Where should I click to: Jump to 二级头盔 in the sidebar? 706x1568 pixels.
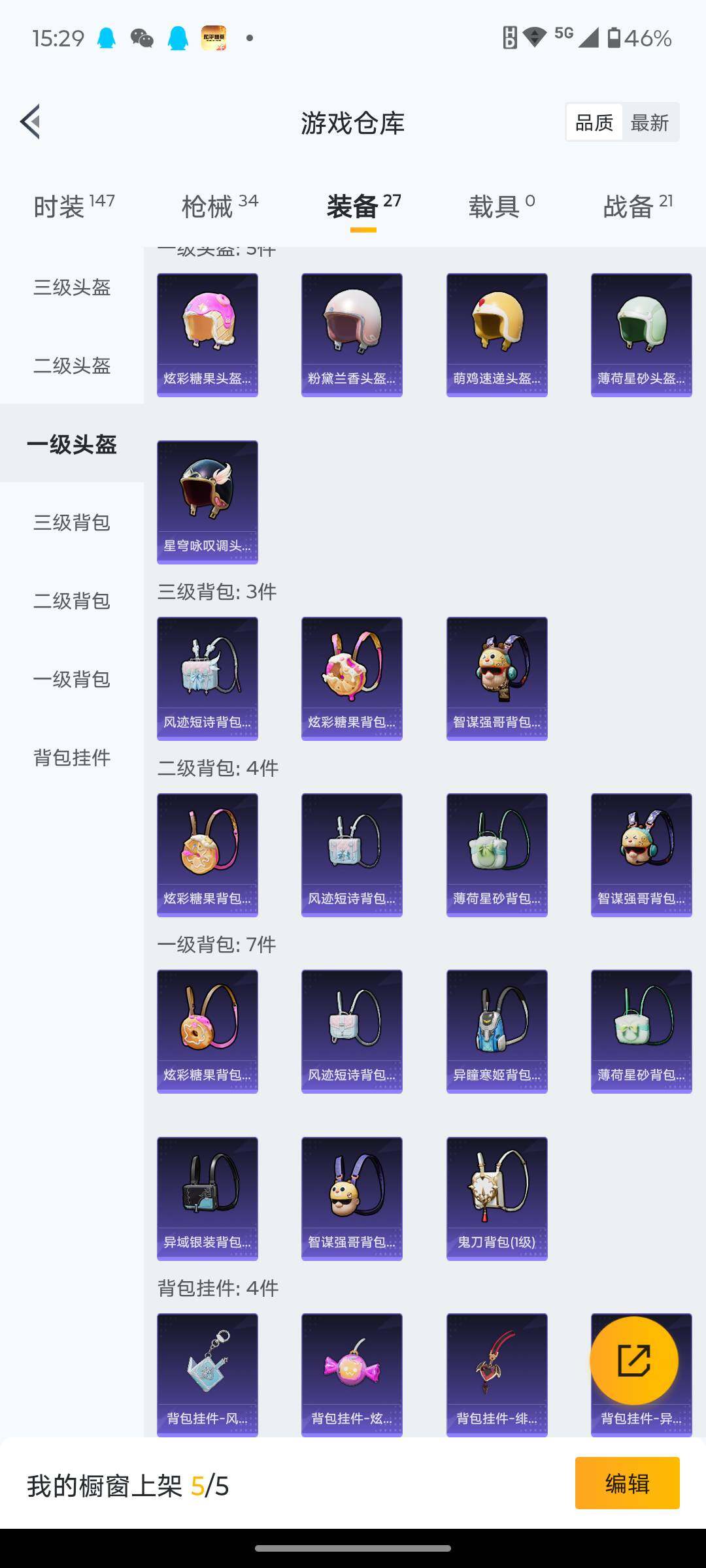[x=72, y=365]
